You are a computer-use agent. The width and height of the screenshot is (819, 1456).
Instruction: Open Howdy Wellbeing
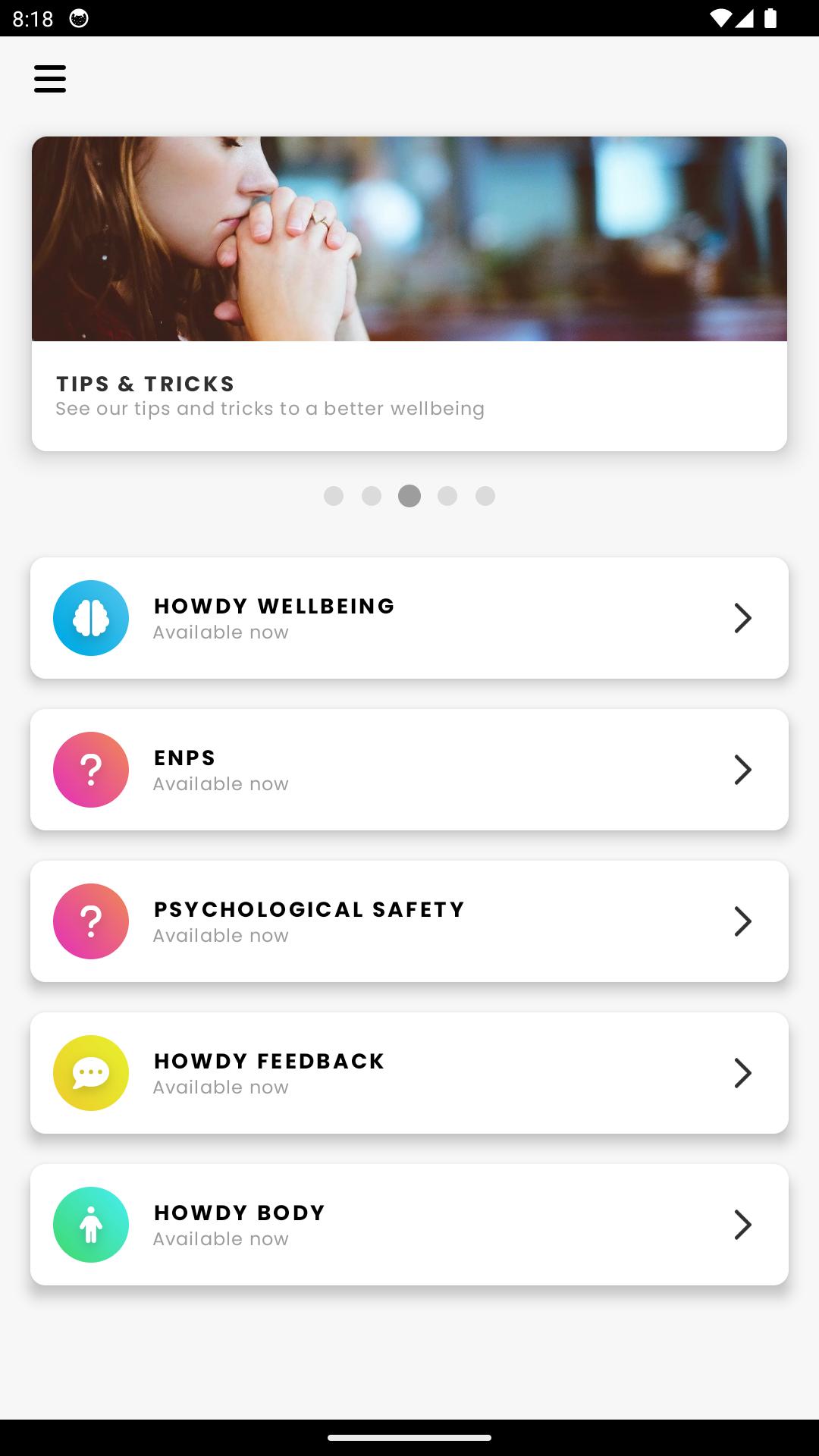click(x=409, y=618)
